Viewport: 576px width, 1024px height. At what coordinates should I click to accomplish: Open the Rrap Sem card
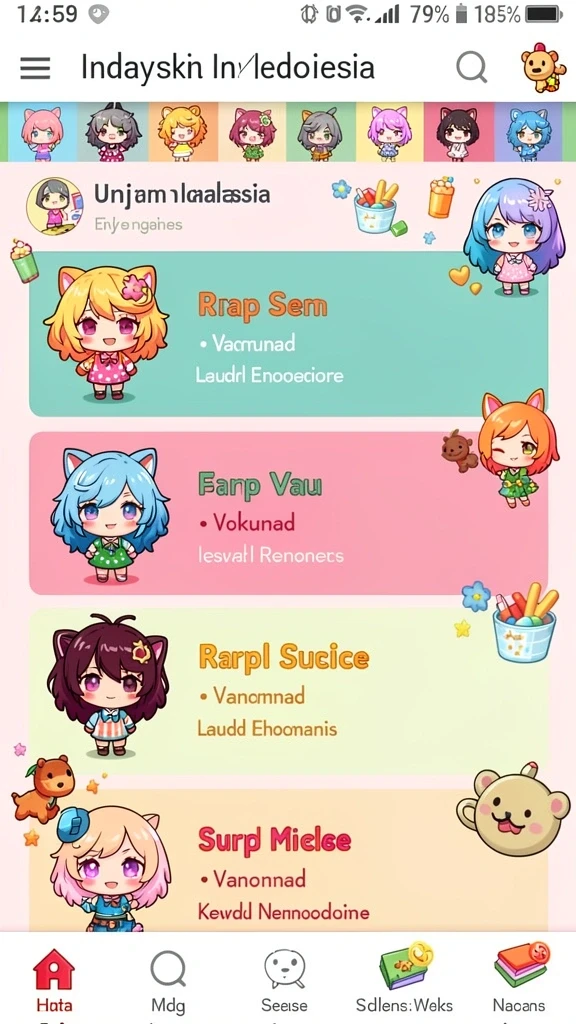coord(288,334)
